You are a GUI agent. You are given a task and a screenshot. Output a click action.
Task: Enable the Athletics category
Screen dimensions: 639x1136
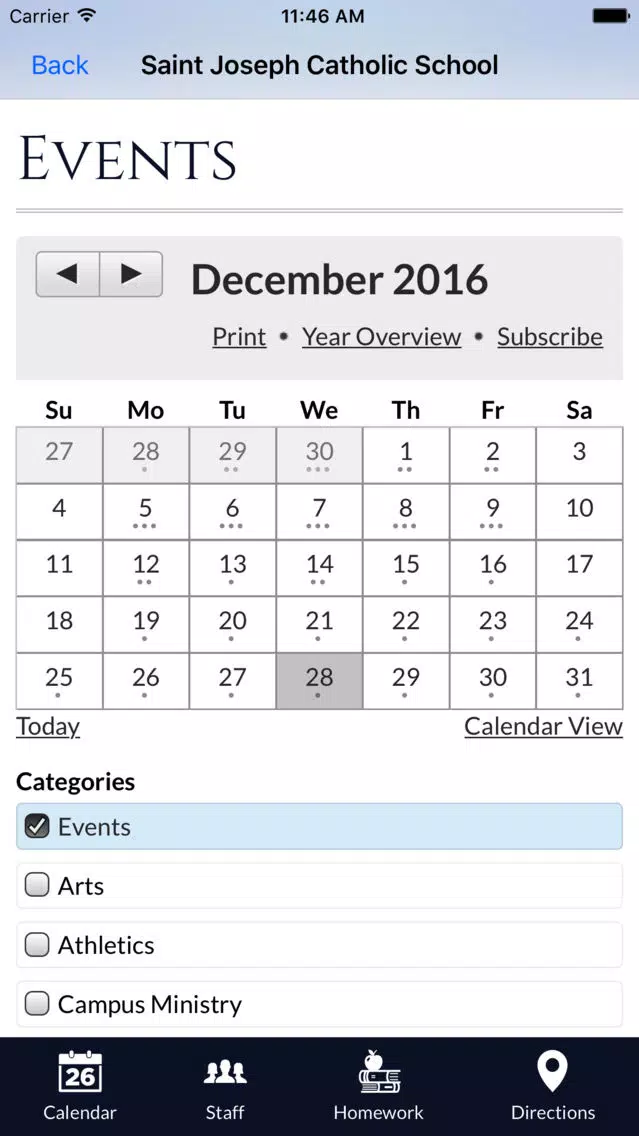pos(37,945)
